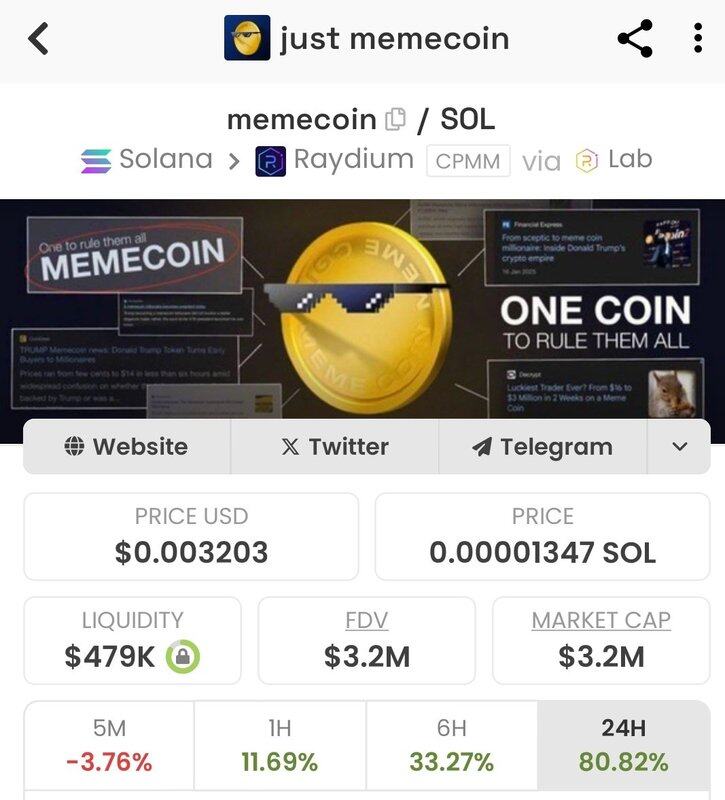Select the 24H timeframe
This screenshot has height=800, width=725.
pos(622,746)
